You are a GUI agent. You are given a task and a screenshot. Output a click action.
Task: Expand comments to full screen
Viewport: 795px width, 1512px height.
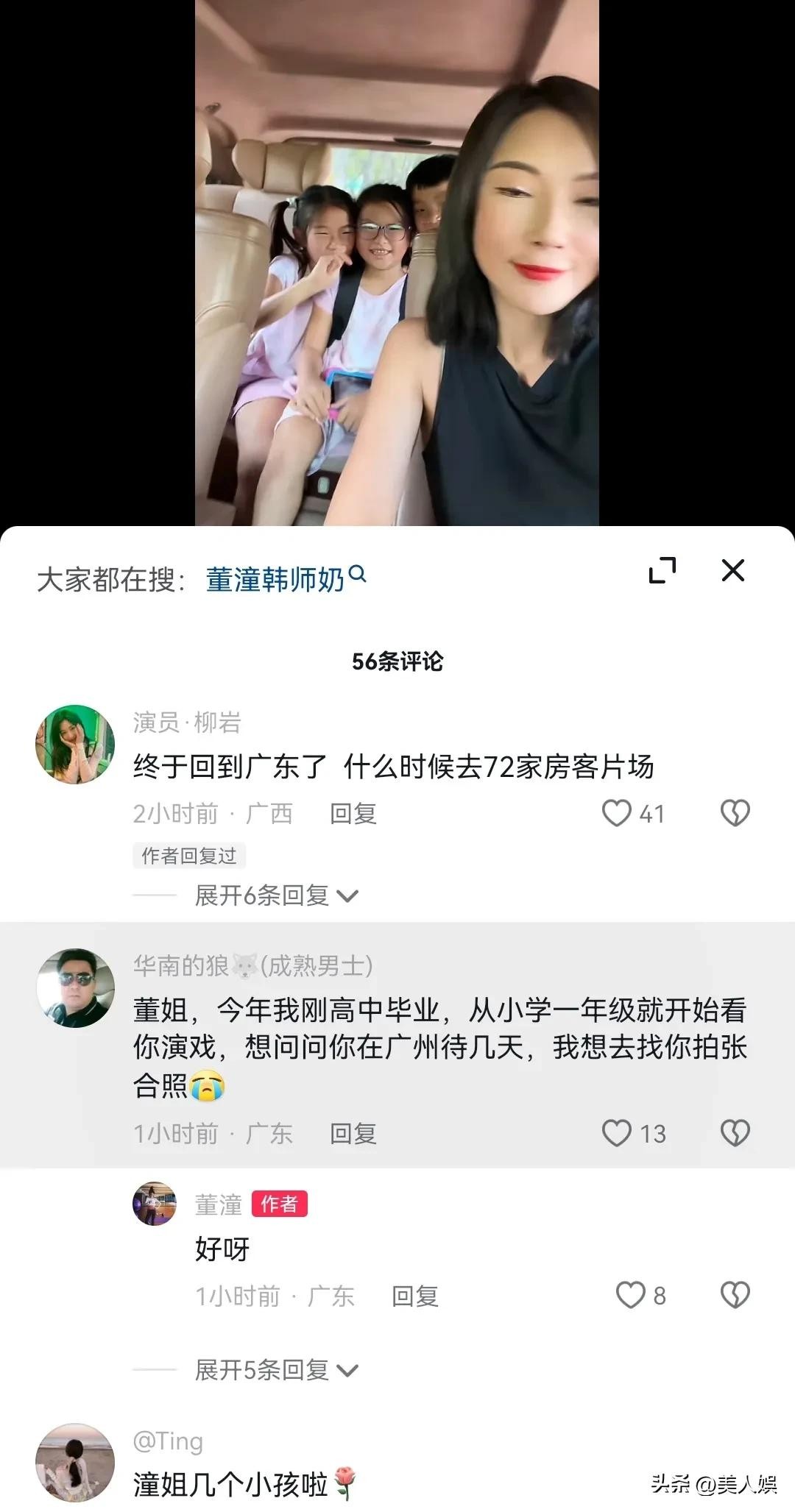coord(662,570)
